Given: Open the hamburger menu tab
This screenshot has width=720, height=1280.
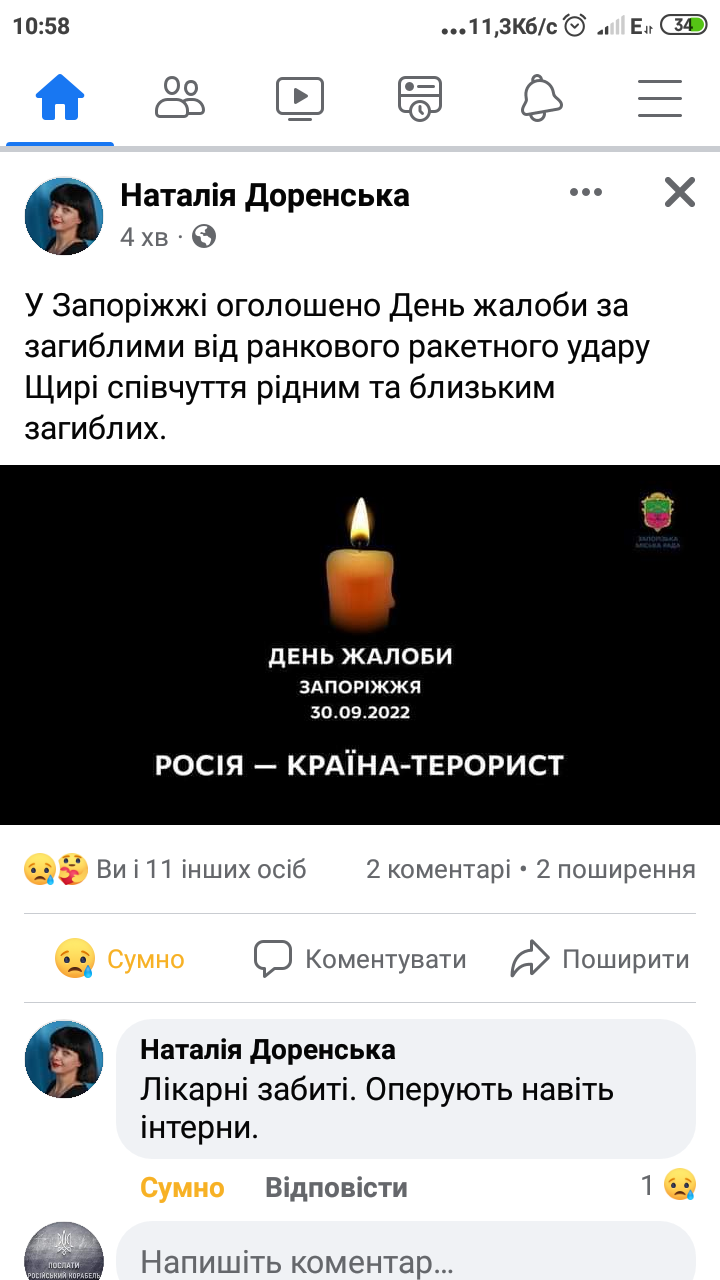Looking at the screenshot, I should coord(660,98).
